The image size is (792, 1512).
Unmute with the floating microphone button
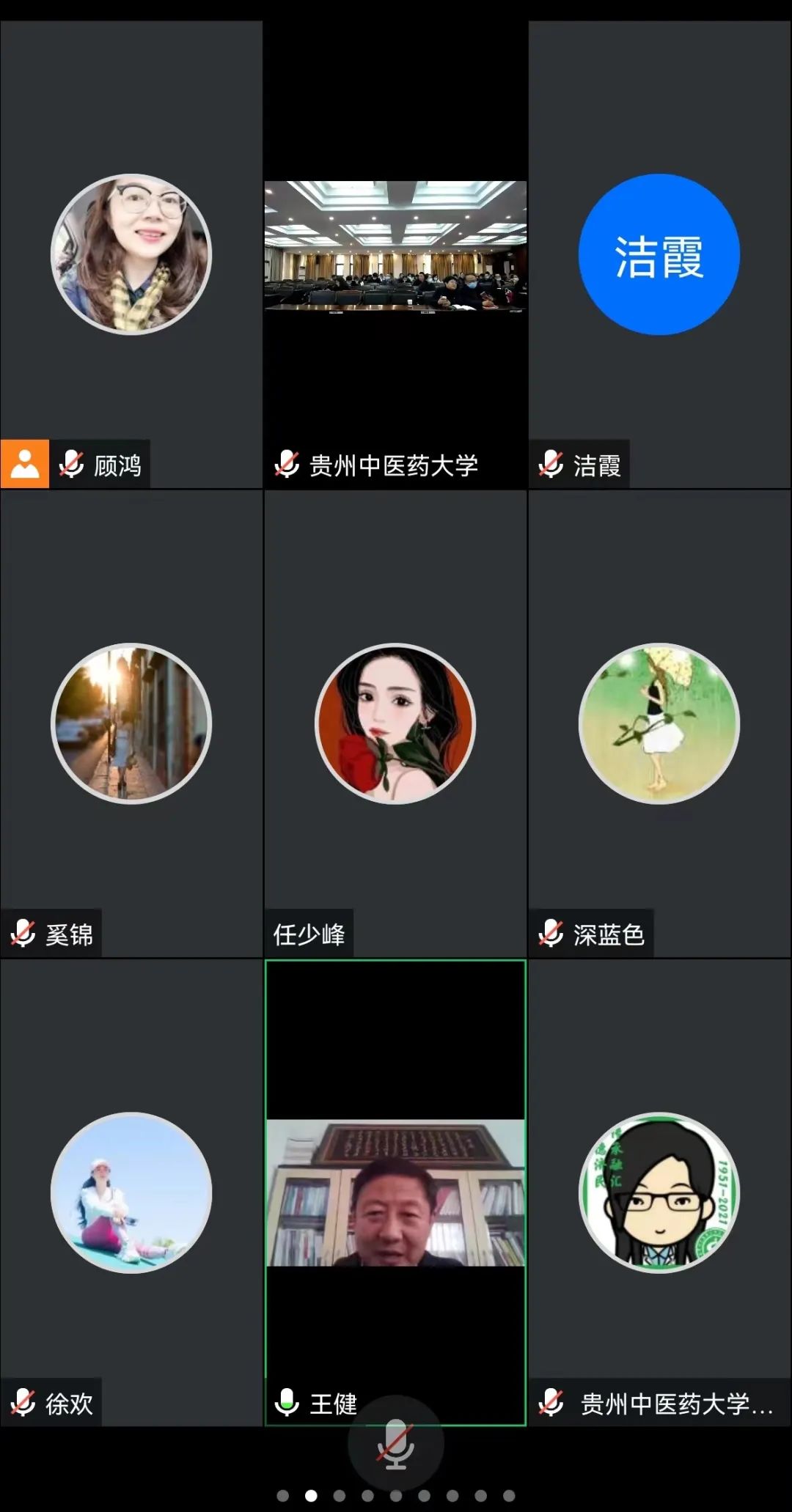[x=396, y=1444]
